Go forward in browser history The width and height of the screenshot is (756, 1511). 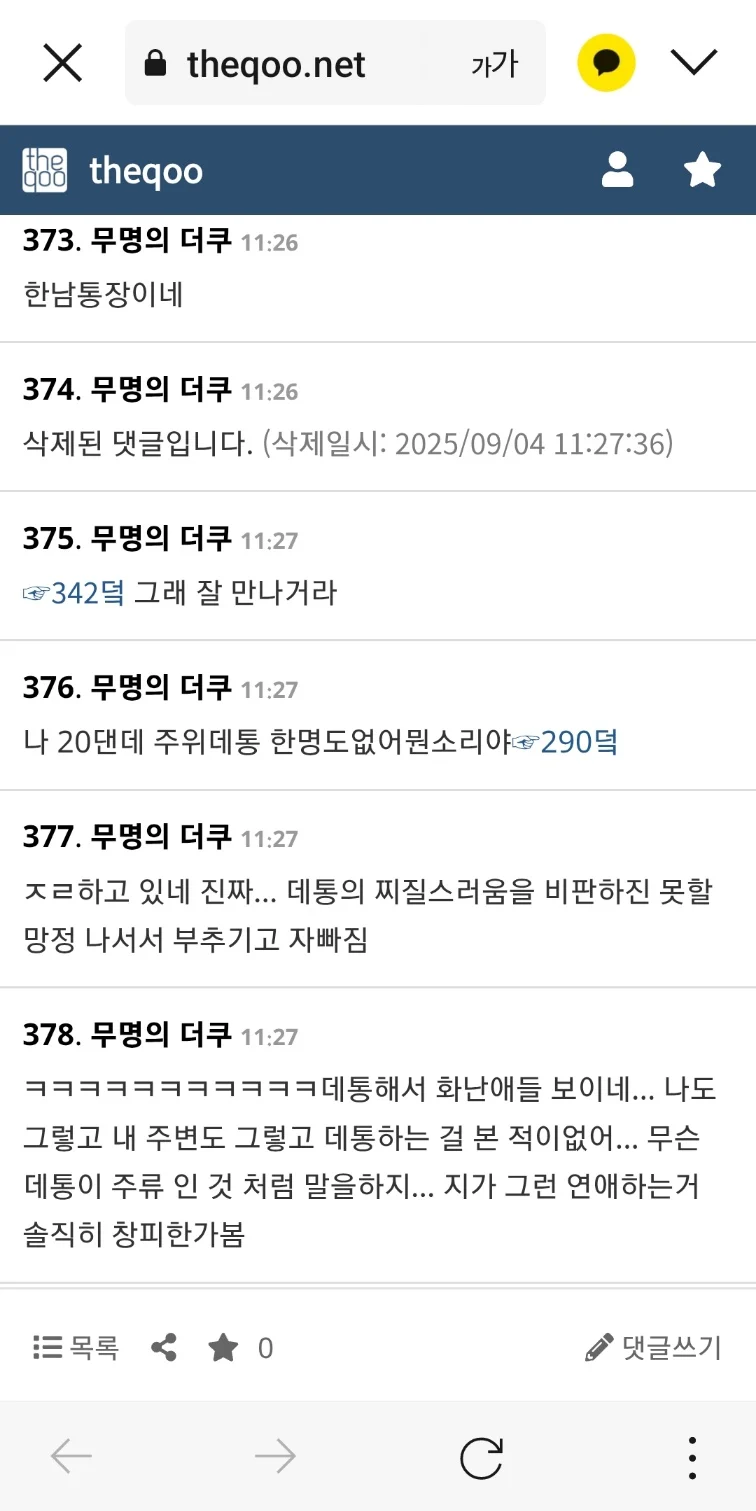[x=275, y=1457]
